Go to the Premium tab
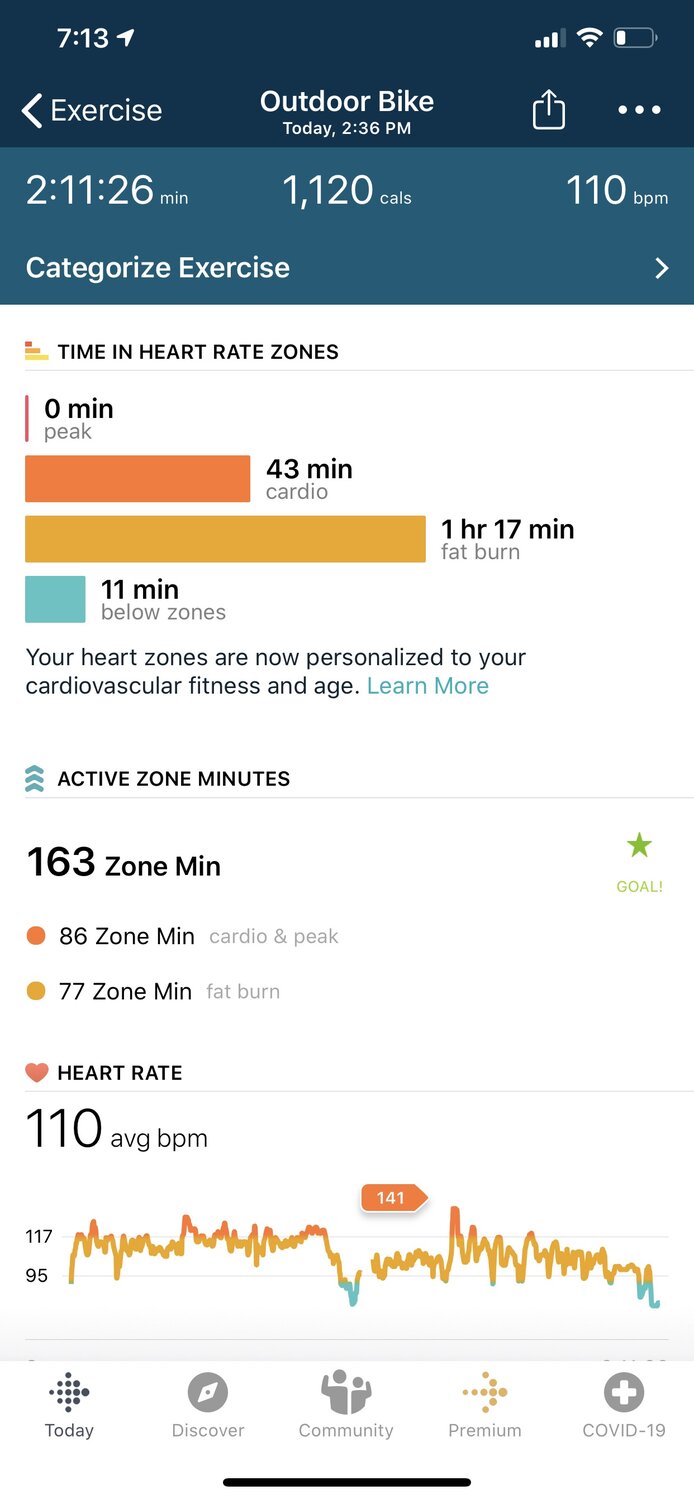Screen dimensions: 694x1500 (x=485, y=1405)
